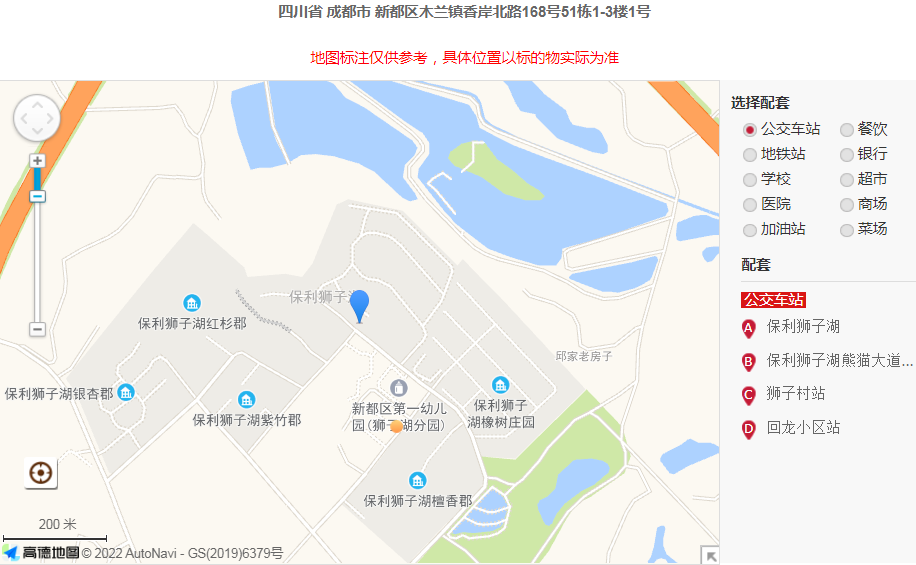Pick the 医院 radio option
Screen dimensions: 916x565
click(x=750, y=205)
